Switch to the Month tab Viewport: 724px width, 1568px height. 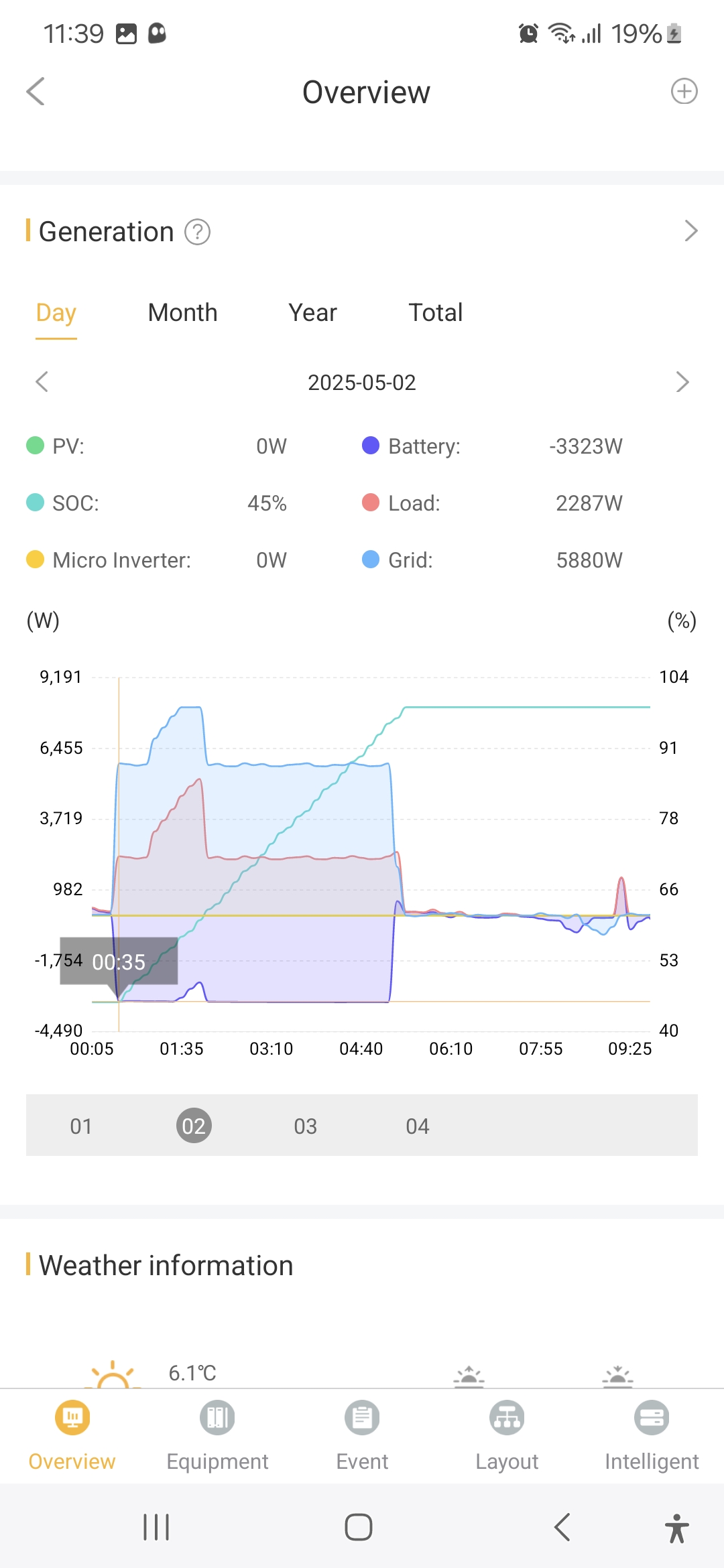pos(182,313)
